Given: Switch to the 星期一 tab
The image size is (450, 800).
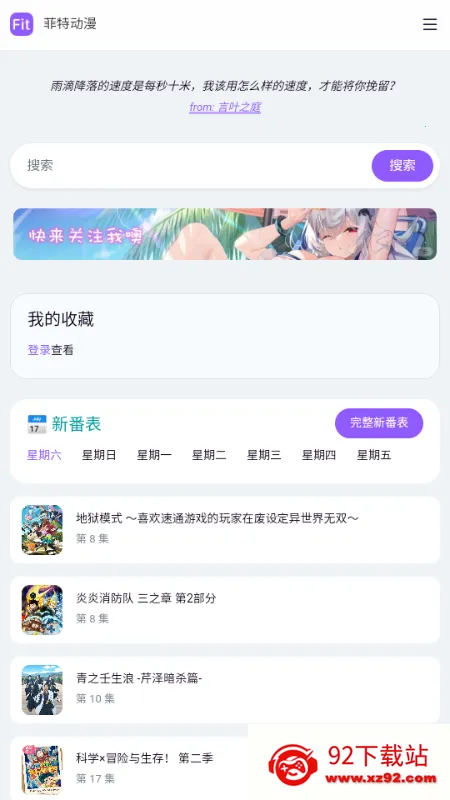Looking at the screenshot, I should [154, 455].
